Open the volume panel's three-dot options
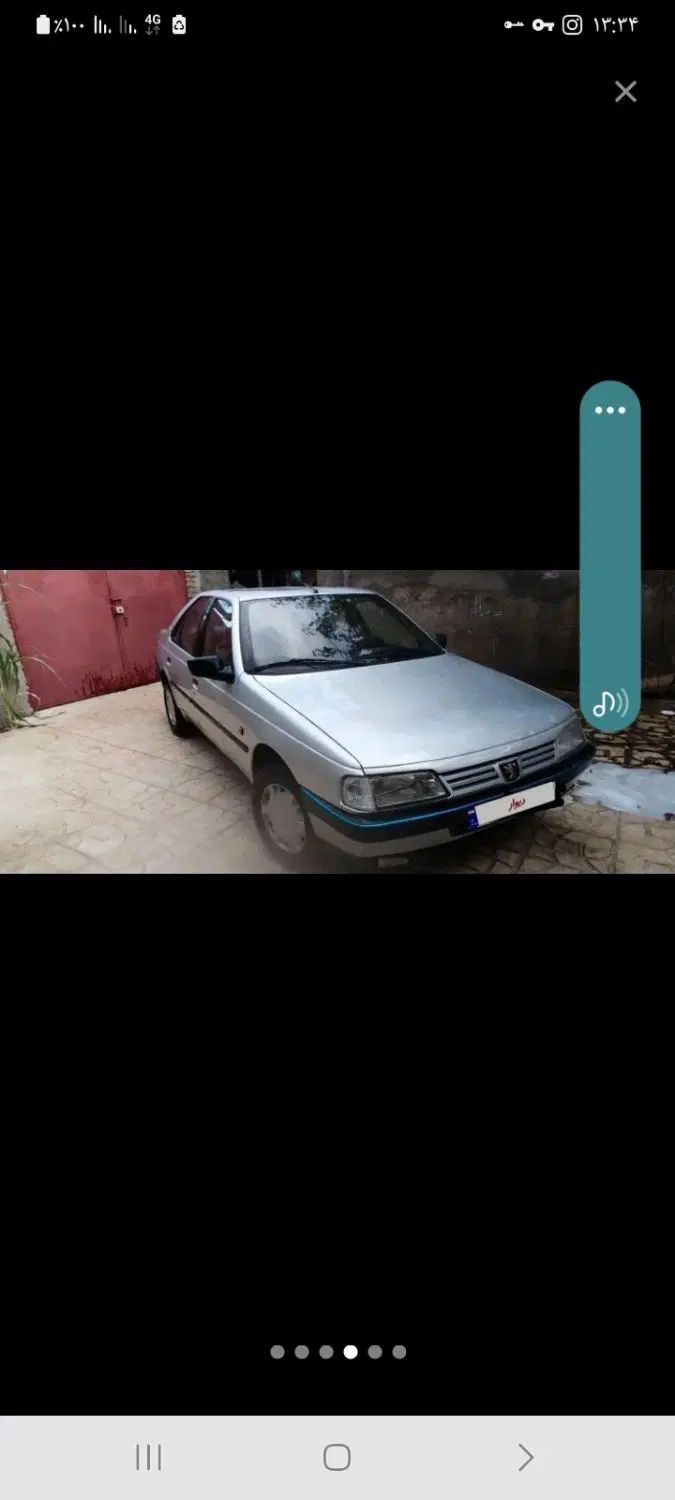The width and height of the screenshot is (675, 1500). tap(610, 410)
